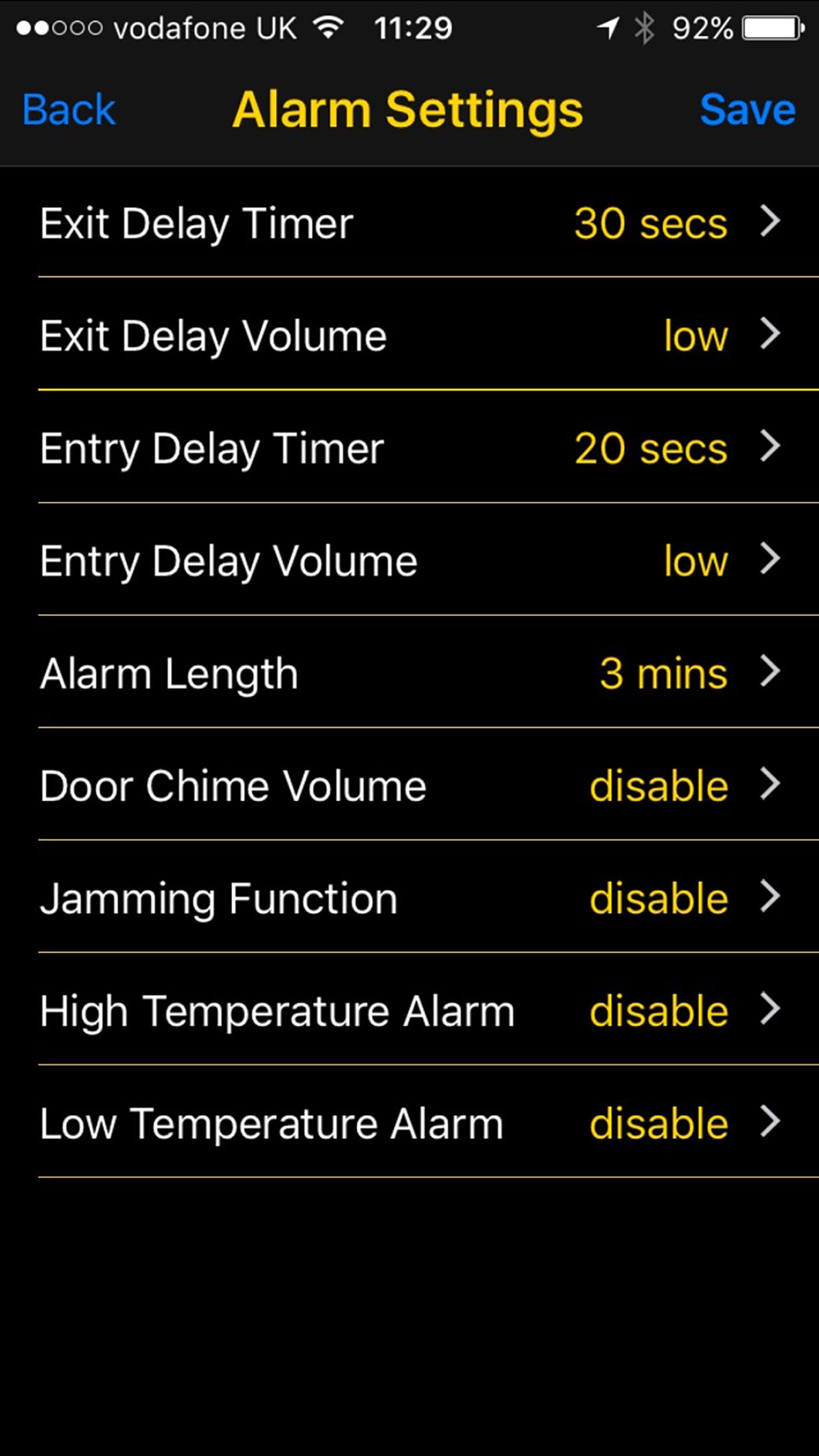
Task: Configure the Low Temperature Alarm
Action: [x=409, y=1122]
